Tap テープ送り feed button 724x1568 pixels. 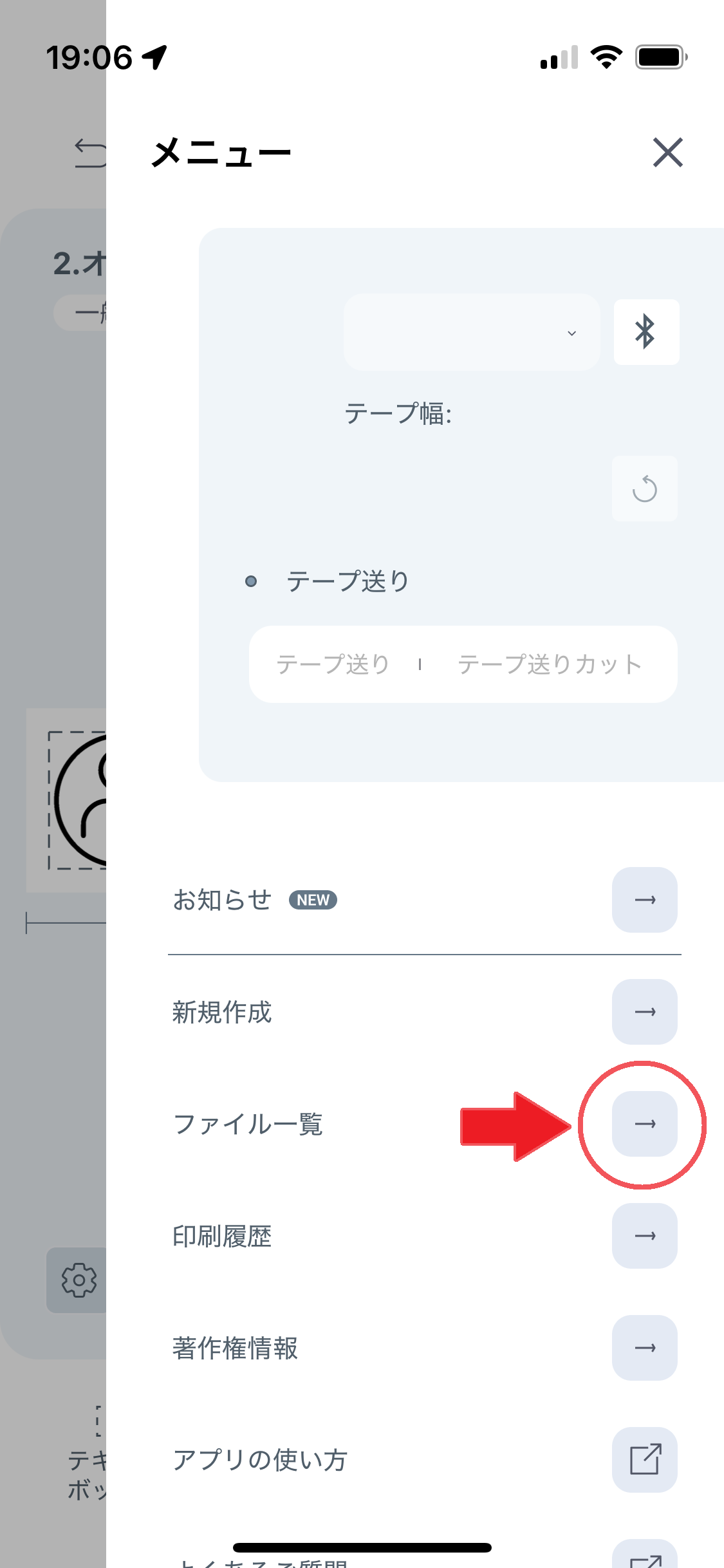(x=333, y=664)
